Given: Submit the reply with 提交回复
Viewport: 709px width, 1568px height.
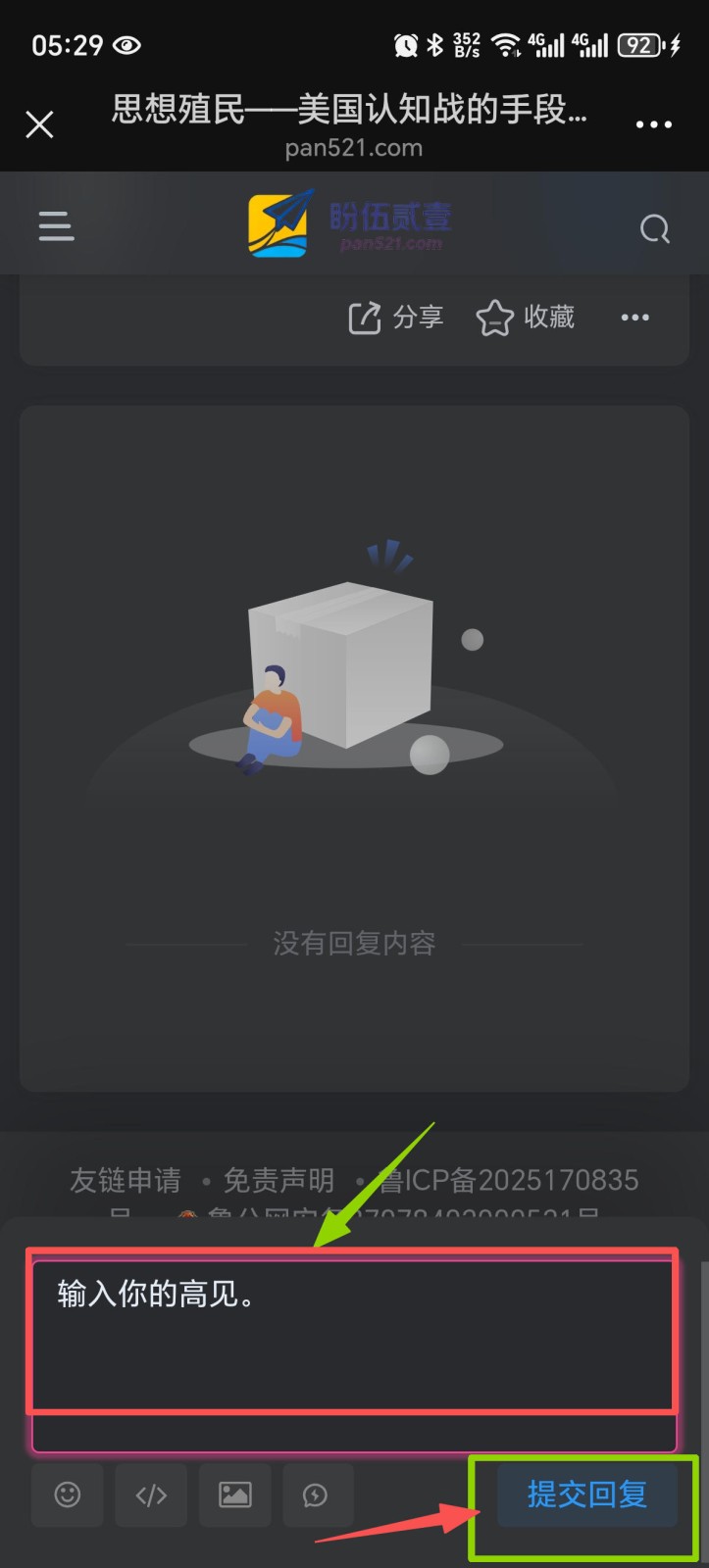Looking at the screenshot, I should point(586,1494).
